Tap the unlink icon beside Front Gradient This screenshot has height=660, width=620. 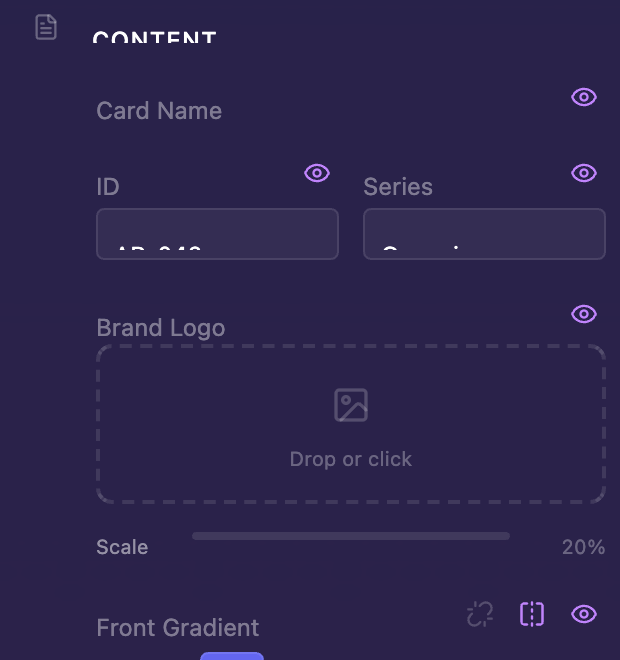480,614
